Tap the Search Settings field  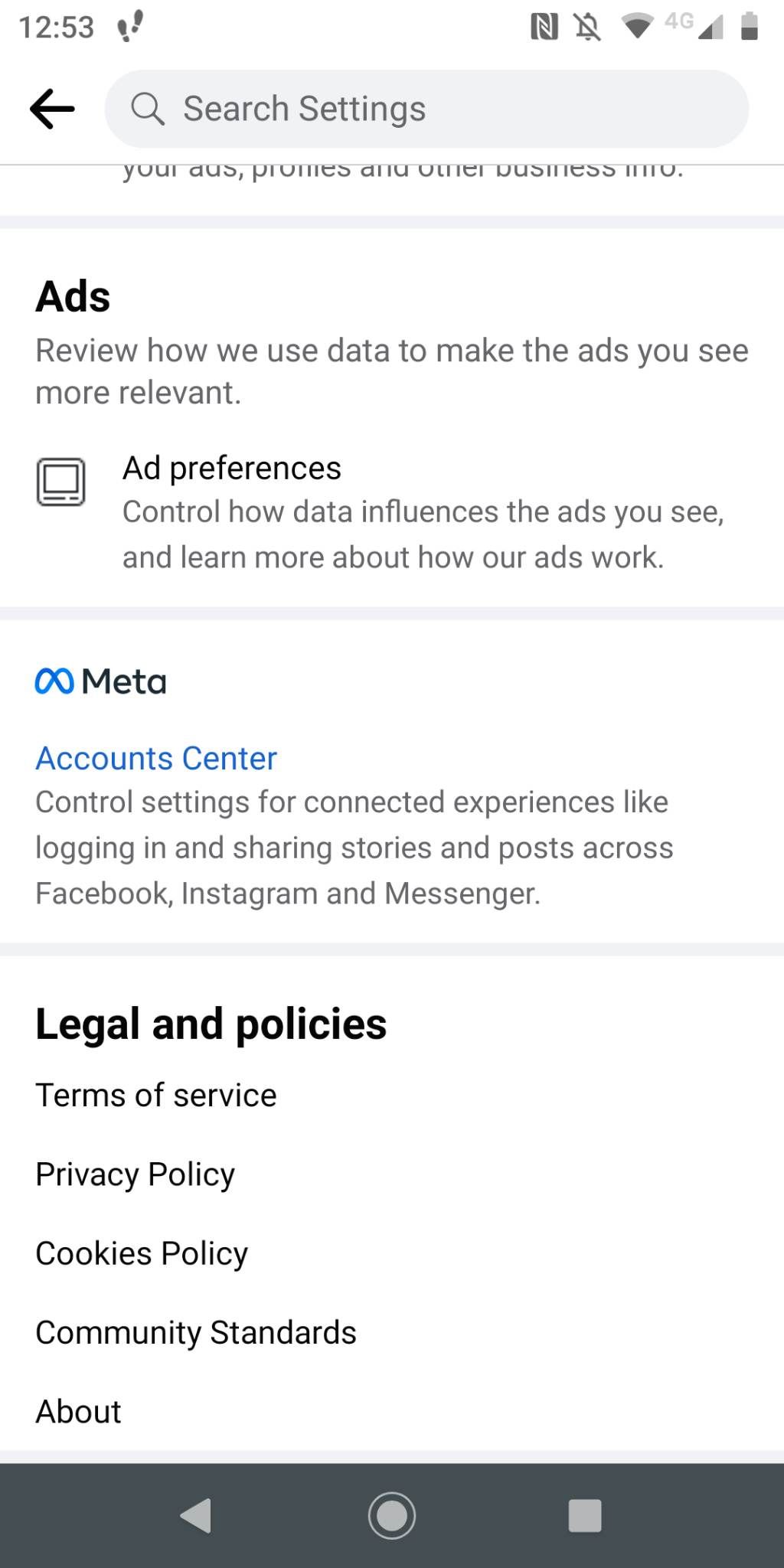pyautogui.click(x=426, y=109)
